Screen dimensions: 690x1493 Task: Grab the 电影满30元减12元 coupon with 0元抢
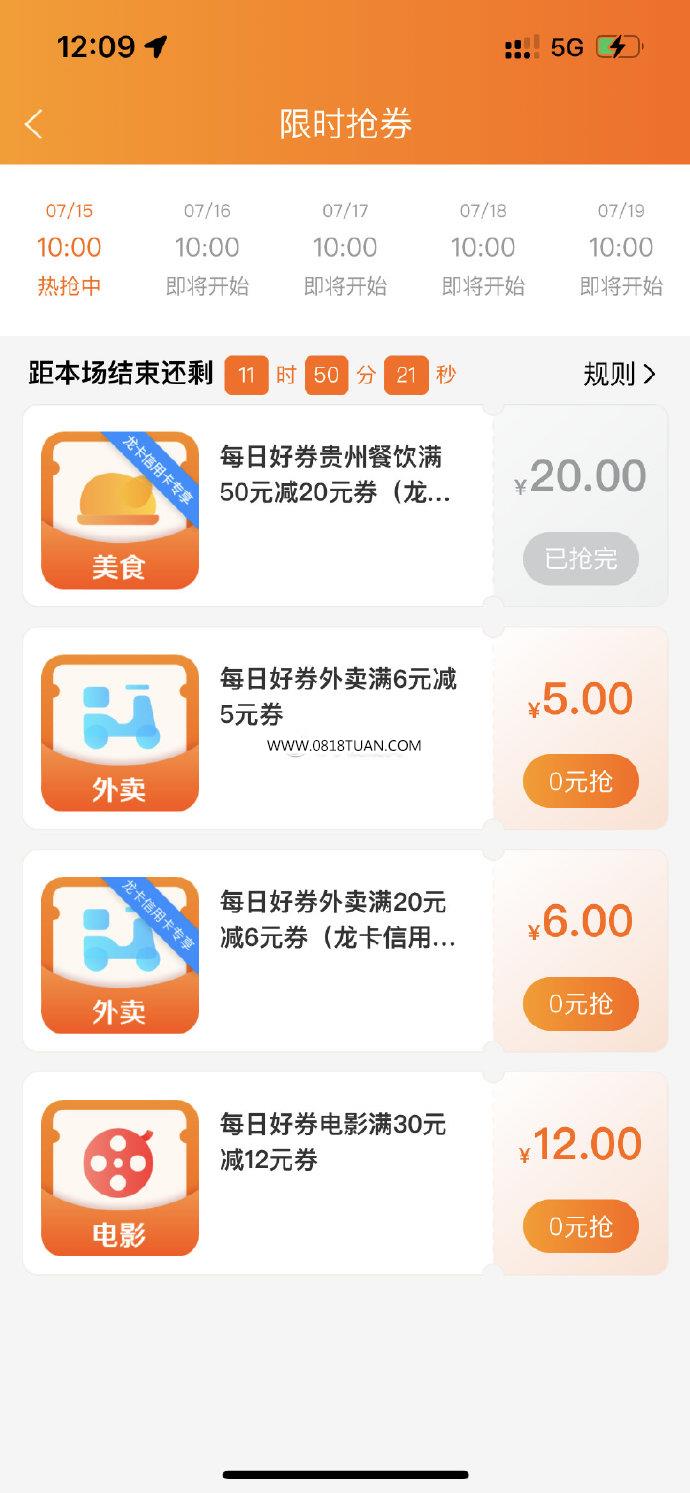[x=581, y=1227]
